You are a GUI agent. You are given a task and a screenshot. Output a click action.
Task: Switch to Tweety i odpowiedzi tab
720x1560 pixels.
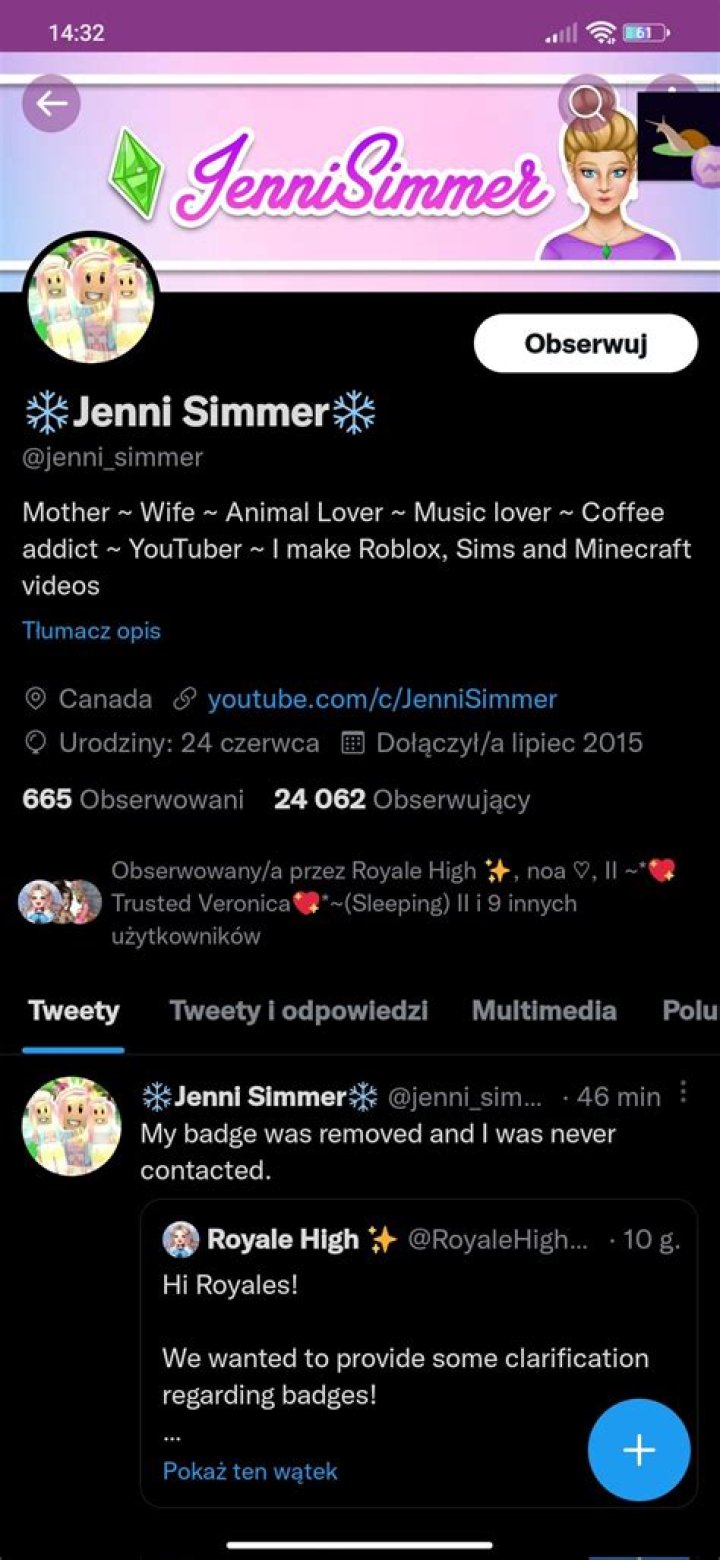coord(298,1011)
